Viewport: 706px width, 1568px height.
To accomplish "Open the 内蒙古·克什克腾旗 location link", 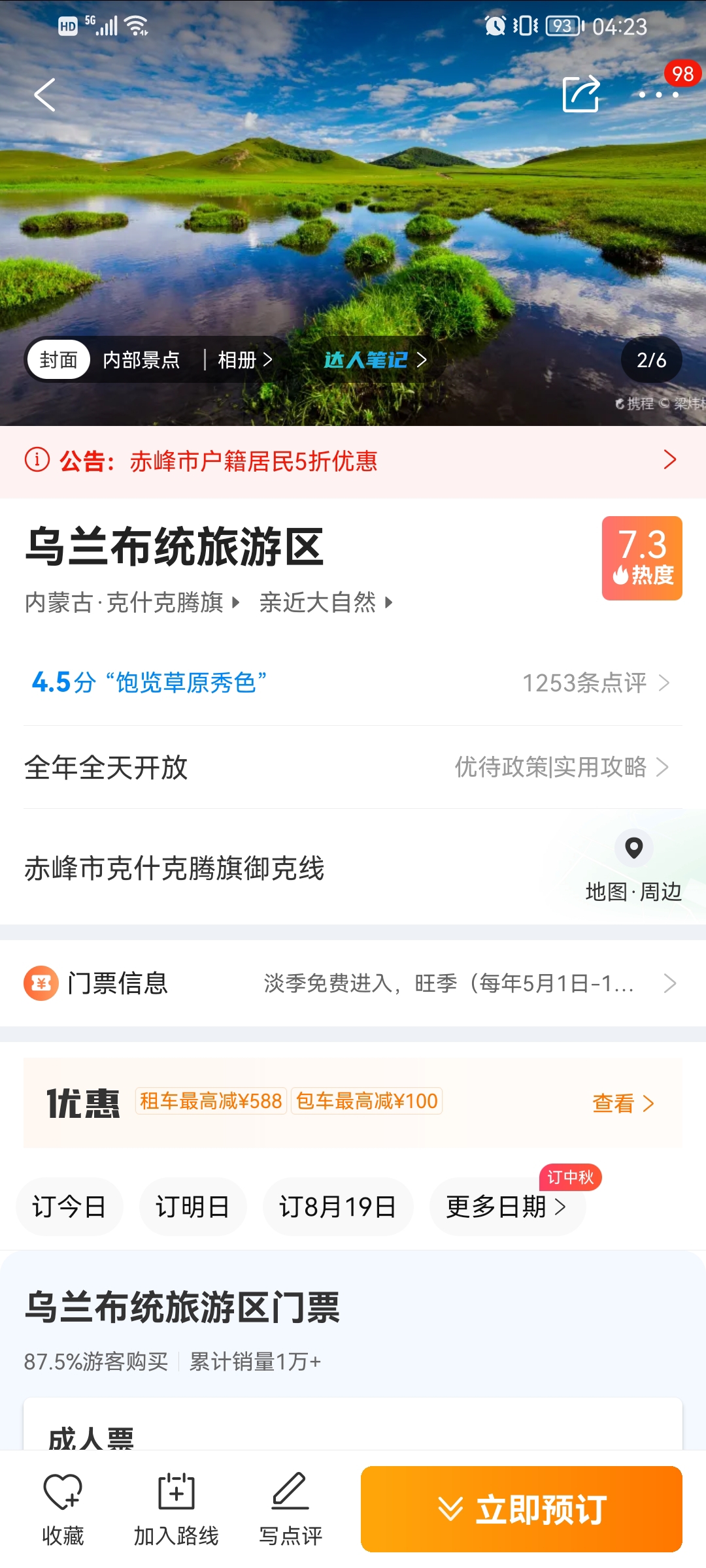I will (x=132, y=602).
